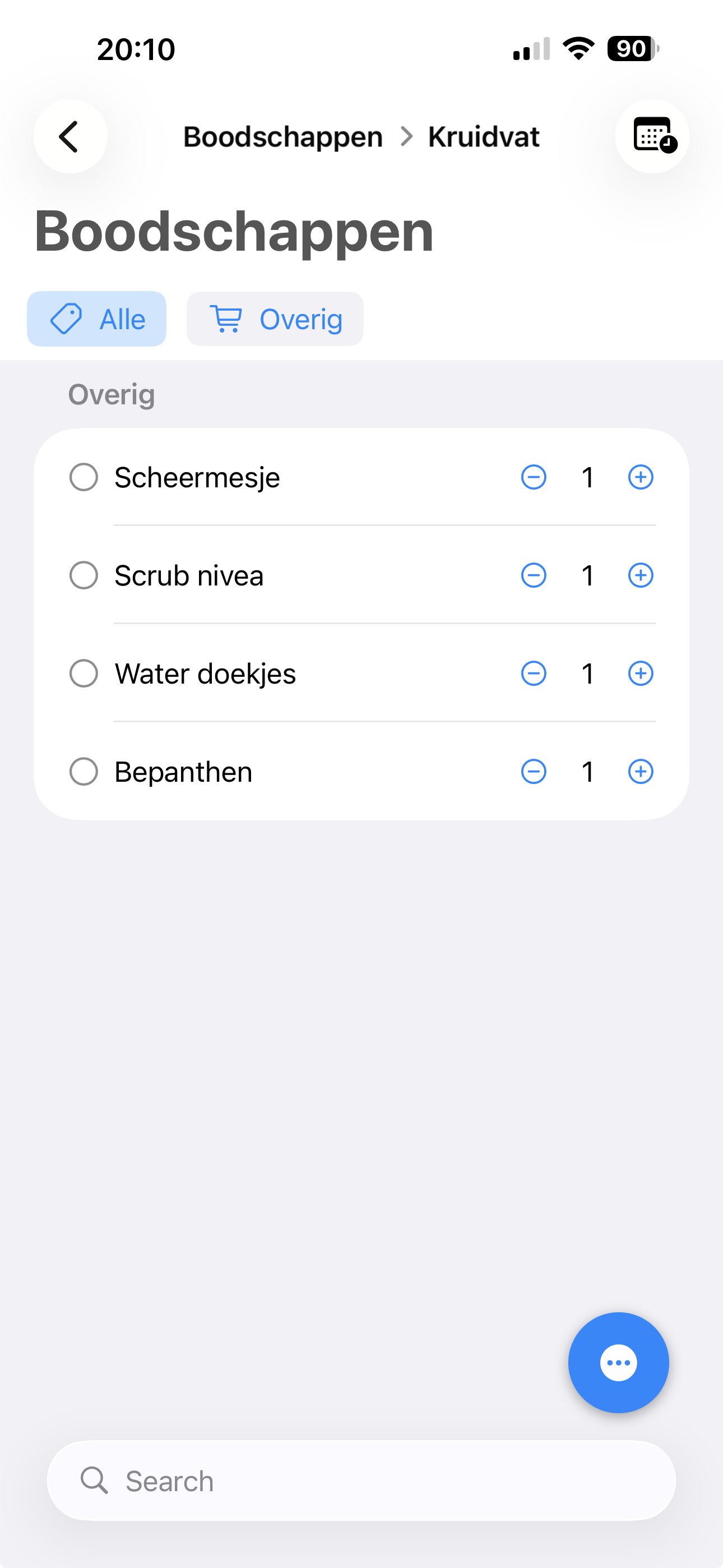Select the Alle filter chip

[96, 318]
